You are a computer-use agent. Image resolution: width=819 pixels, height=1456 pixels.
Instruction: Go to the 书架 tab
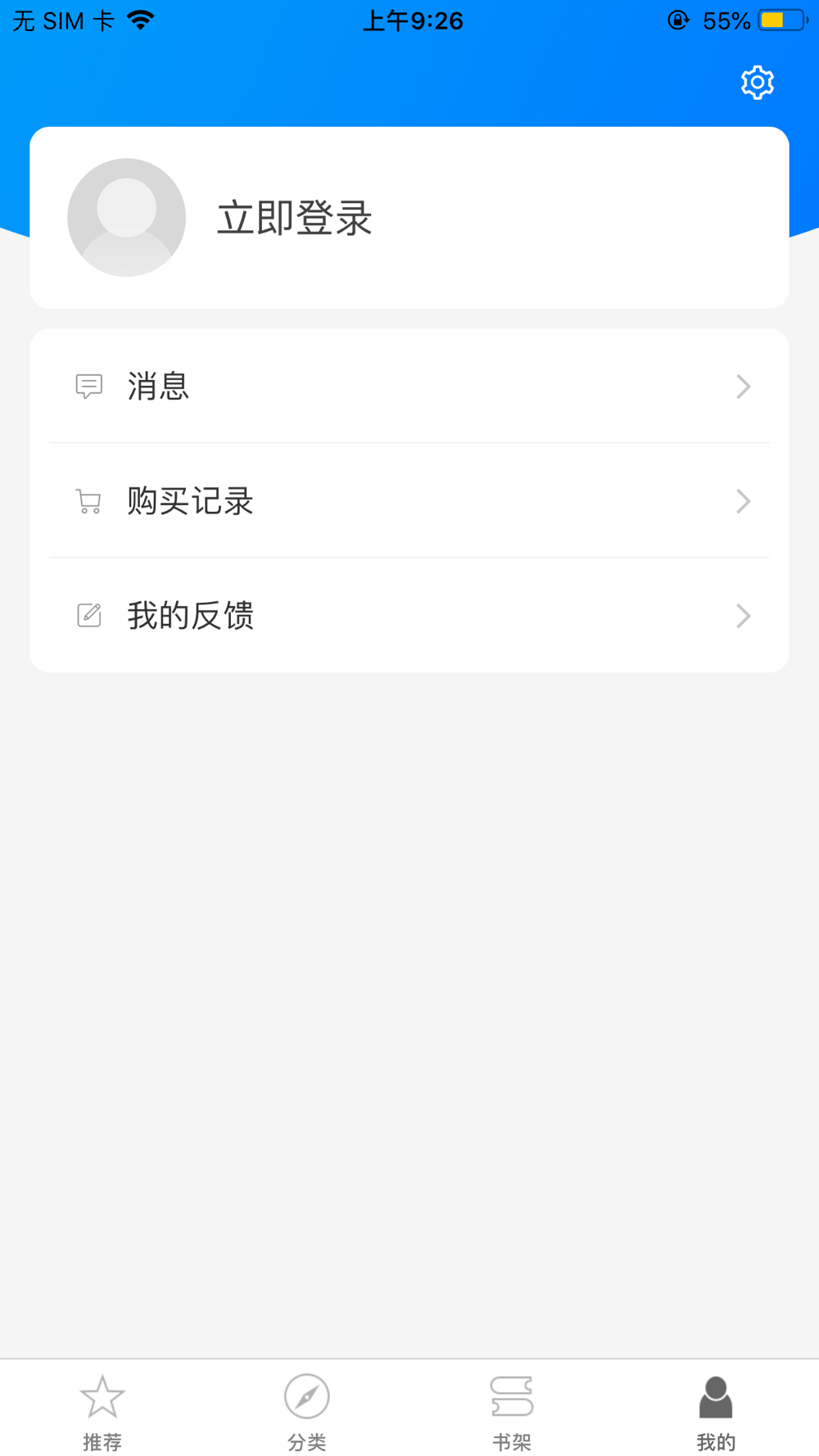[x=512, y=1413]
